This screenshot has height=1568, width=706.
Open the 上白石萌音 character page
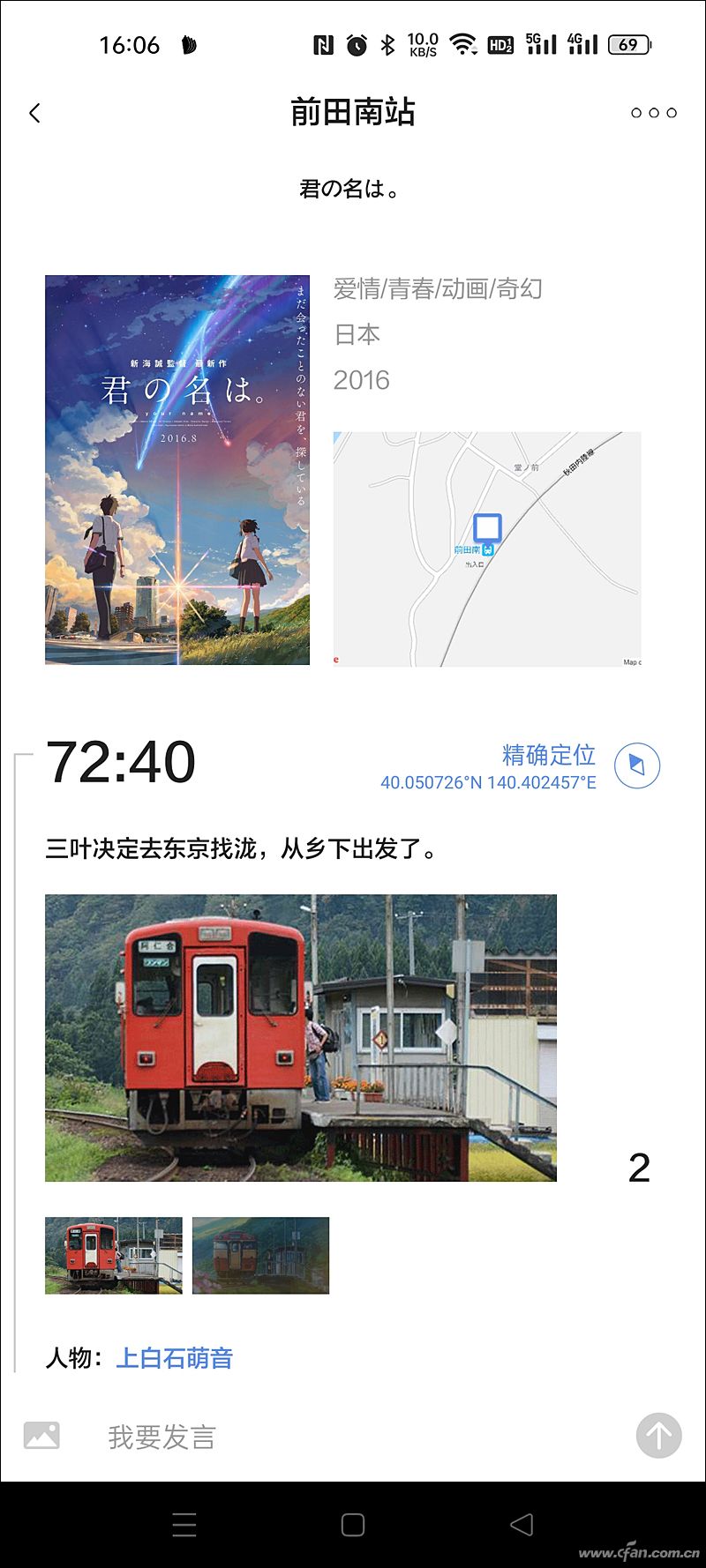click(175, 1358)
